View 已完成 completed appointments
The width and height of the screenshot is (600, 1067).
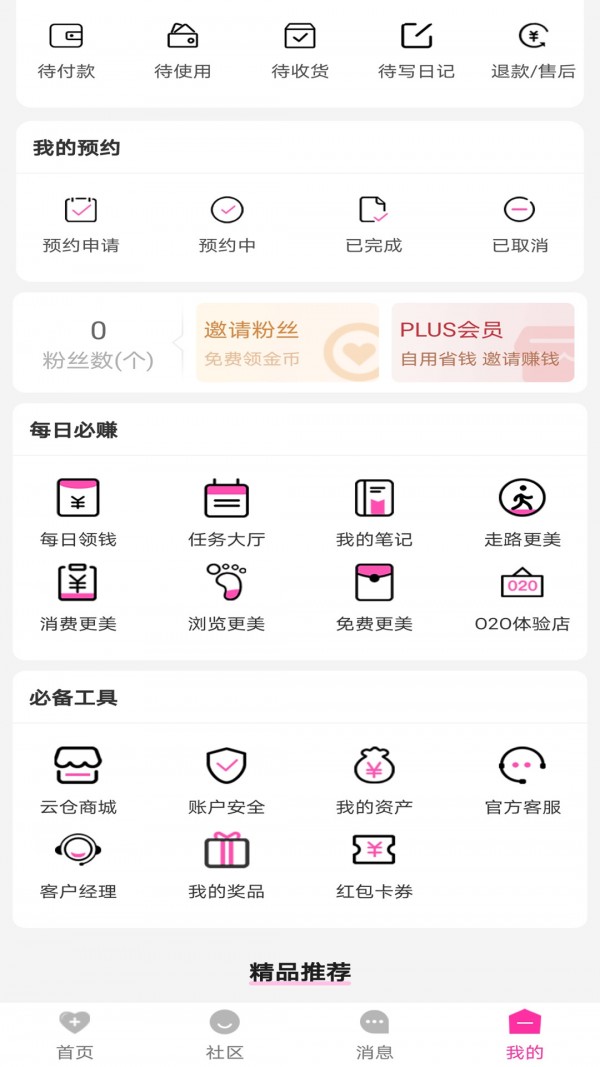click(373, 224)
